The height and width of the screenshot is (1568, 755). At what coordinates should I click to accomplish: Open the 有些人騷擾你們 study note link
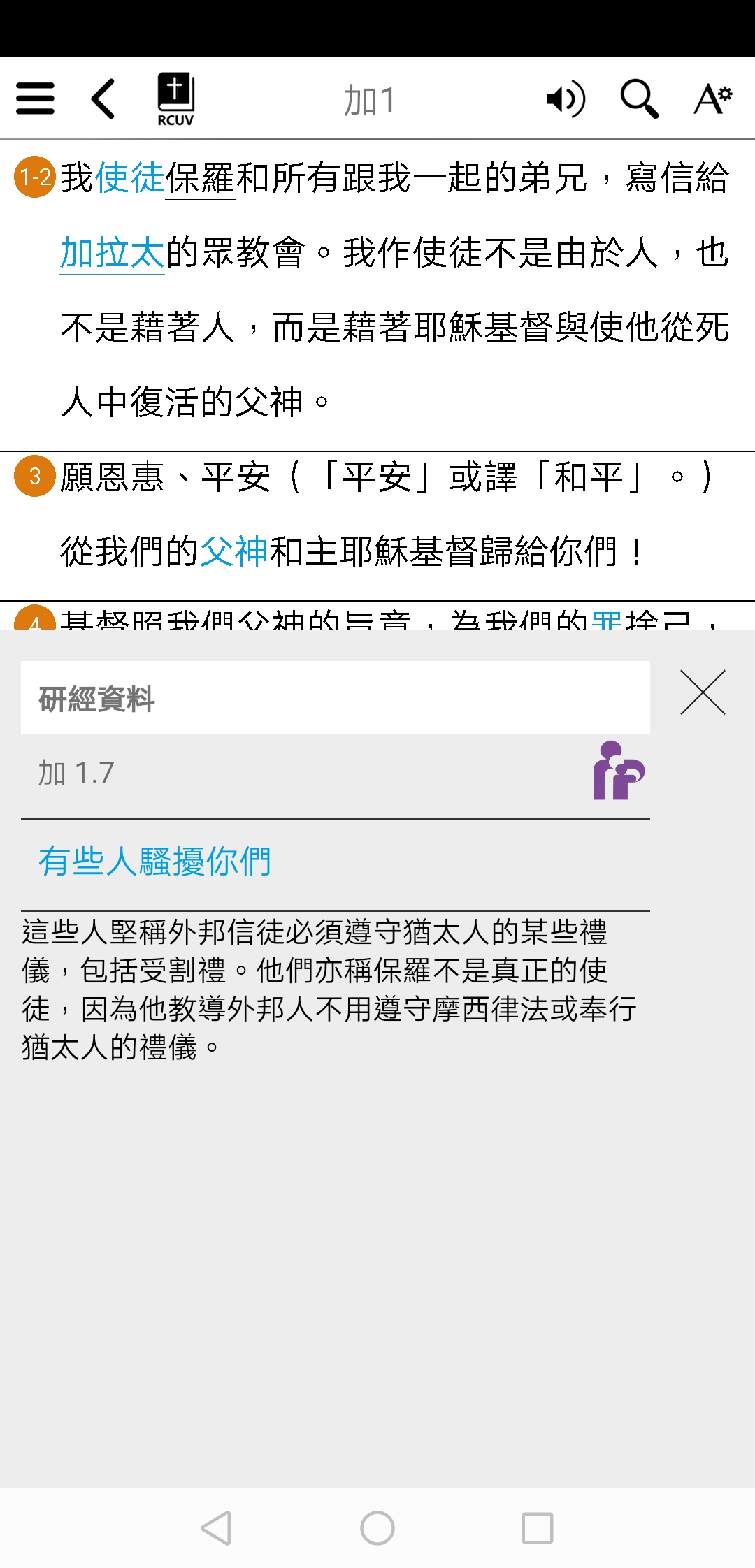click(154, 861)
